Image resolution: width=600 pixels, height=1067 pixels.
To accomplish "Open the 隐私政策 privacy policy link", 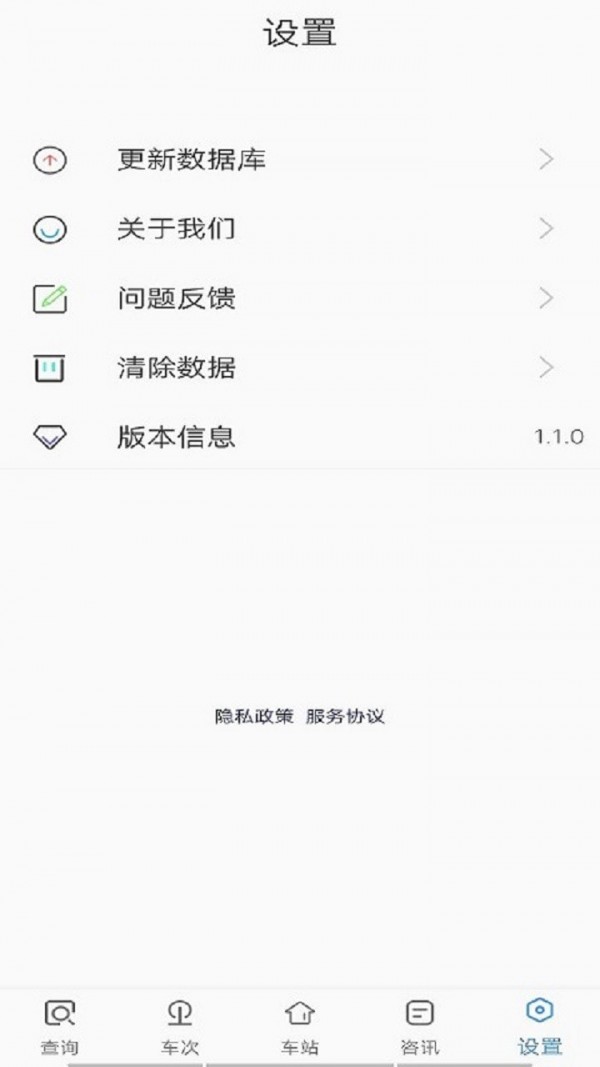I will coord(254,716).
